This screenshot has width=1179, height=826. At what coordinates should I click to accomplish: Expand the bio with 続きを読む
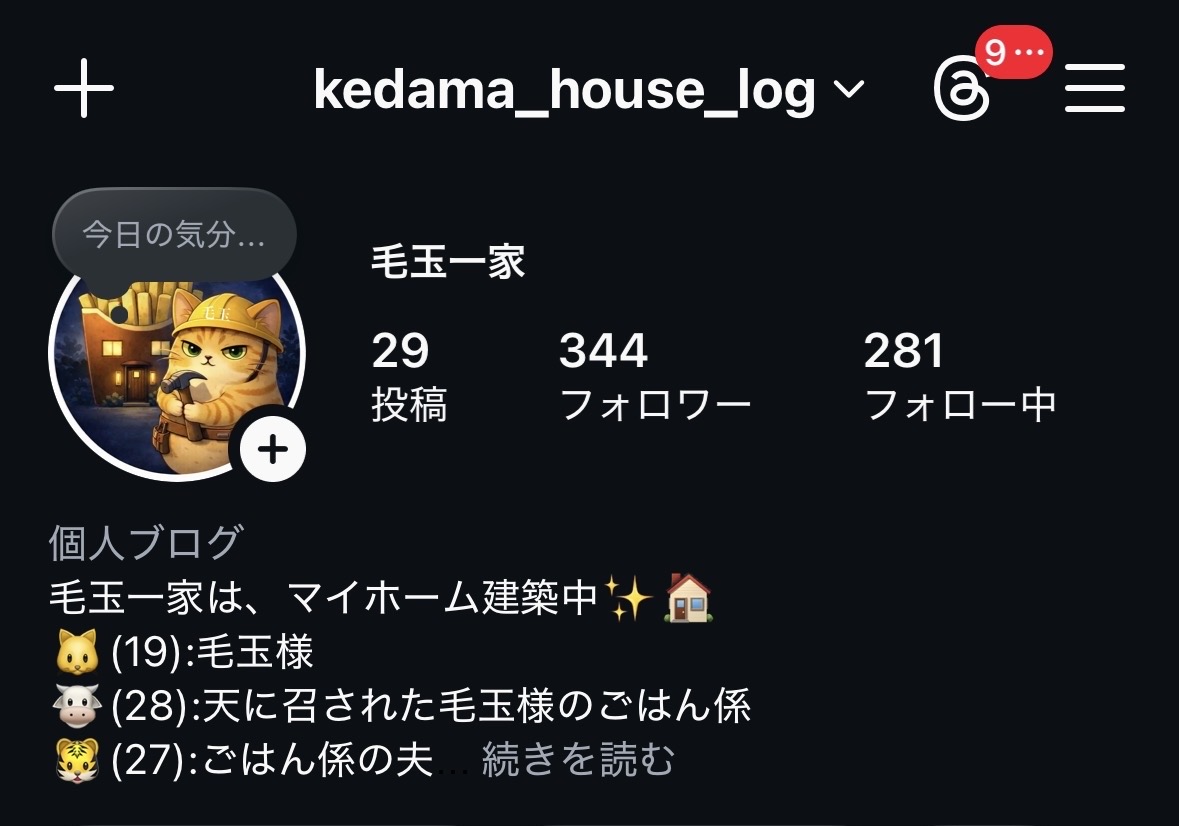coord(578,761)
